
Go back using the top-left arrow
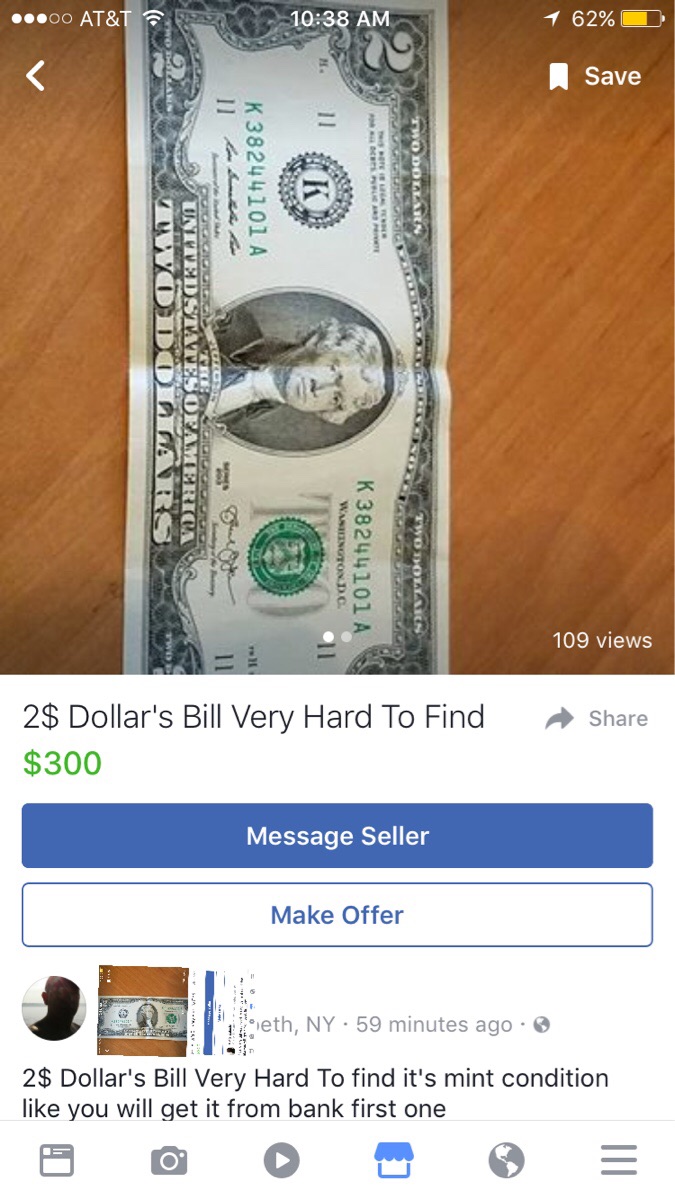pos(36,76)
